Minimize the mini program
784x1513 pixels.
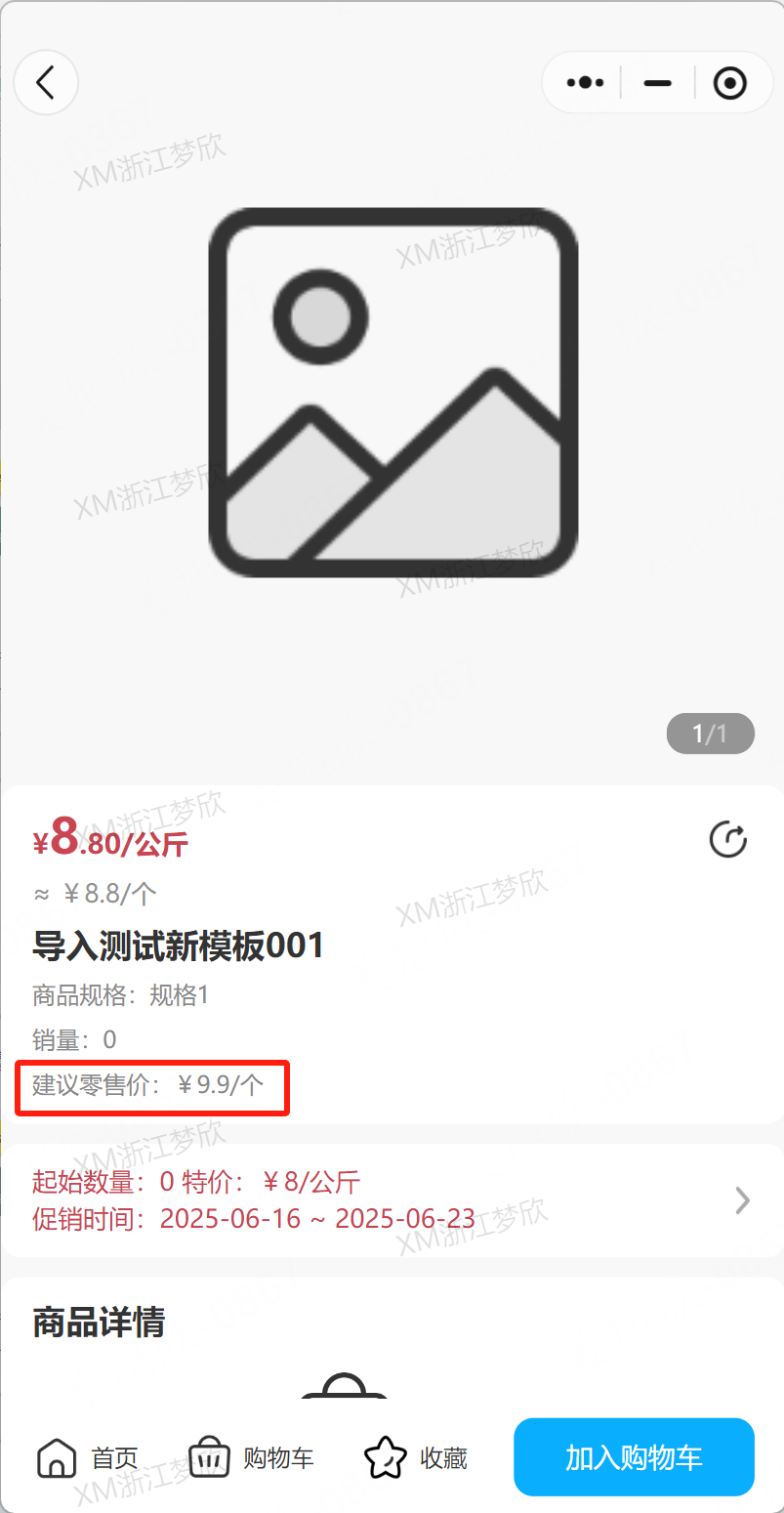tap(658, 83)
